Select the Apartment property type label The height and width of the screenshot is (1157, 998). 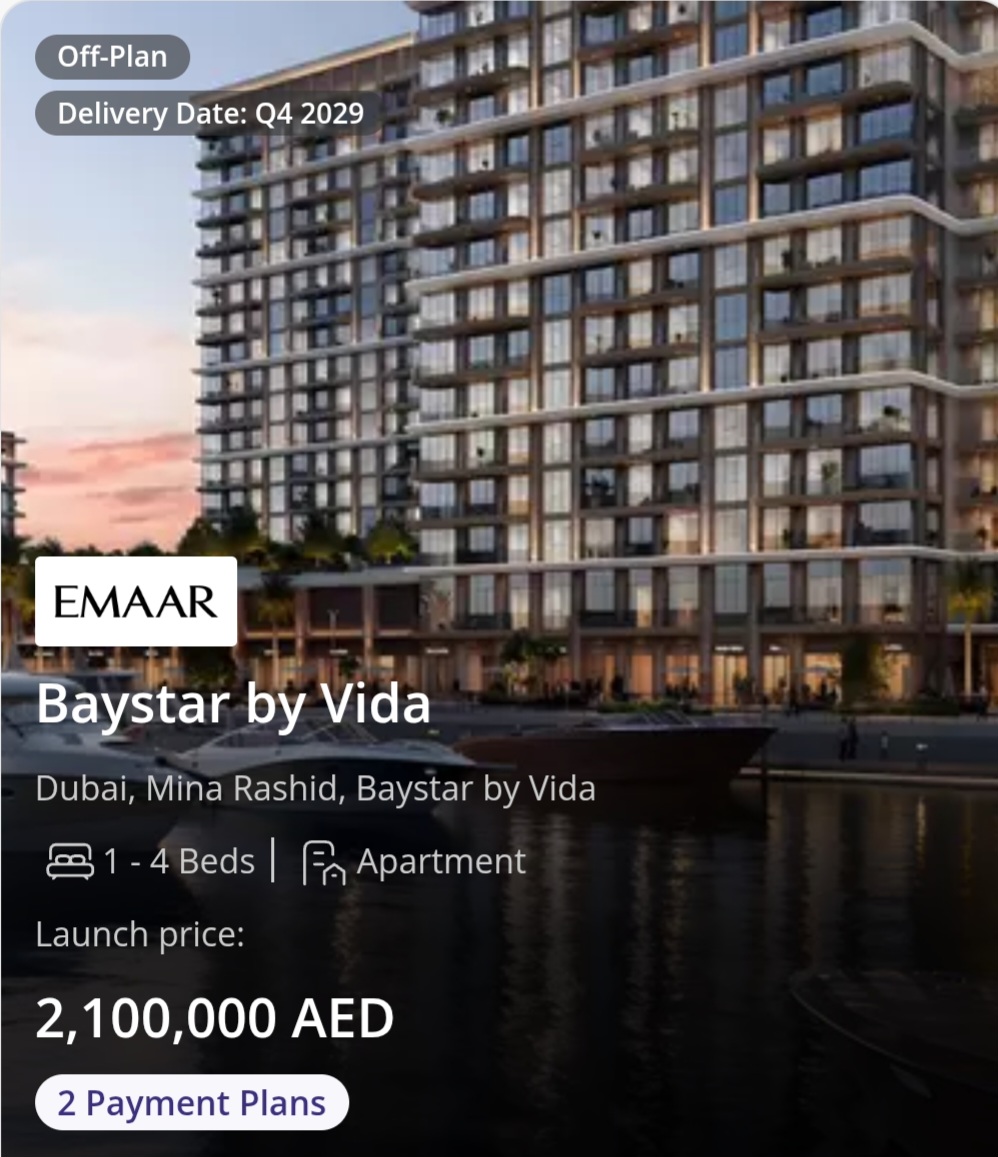pos(440,860)
